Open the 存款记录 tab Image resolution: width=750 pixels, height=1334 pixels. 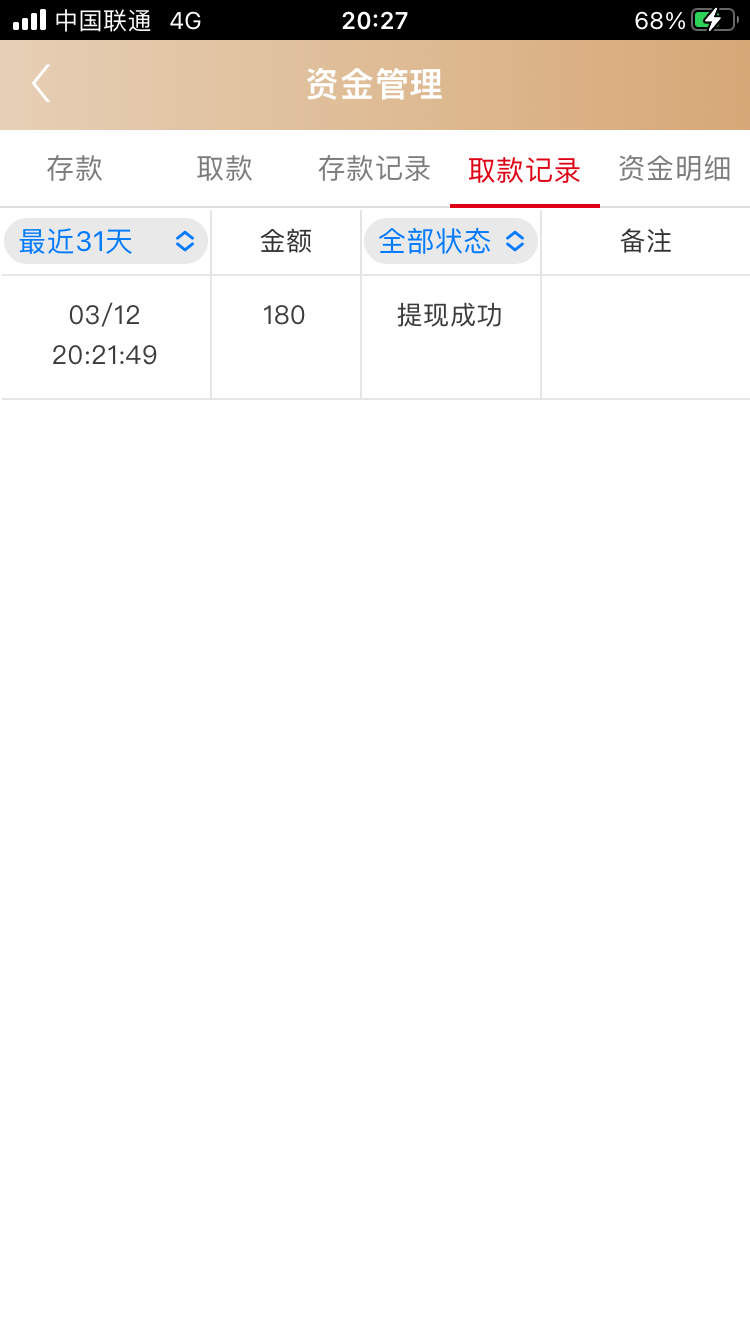click(x=374, y=169)
